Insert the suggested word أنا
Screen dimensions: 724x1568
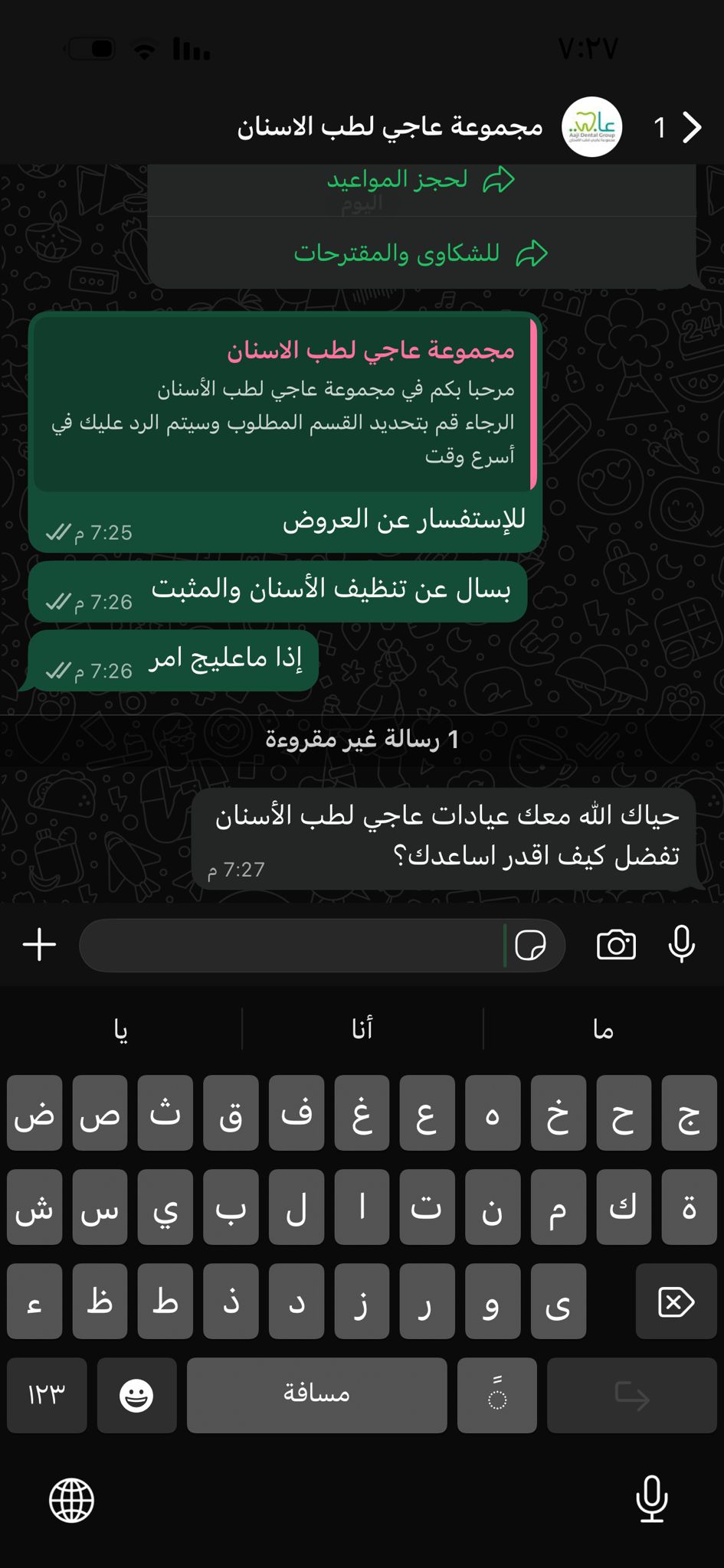point(362,1030)
